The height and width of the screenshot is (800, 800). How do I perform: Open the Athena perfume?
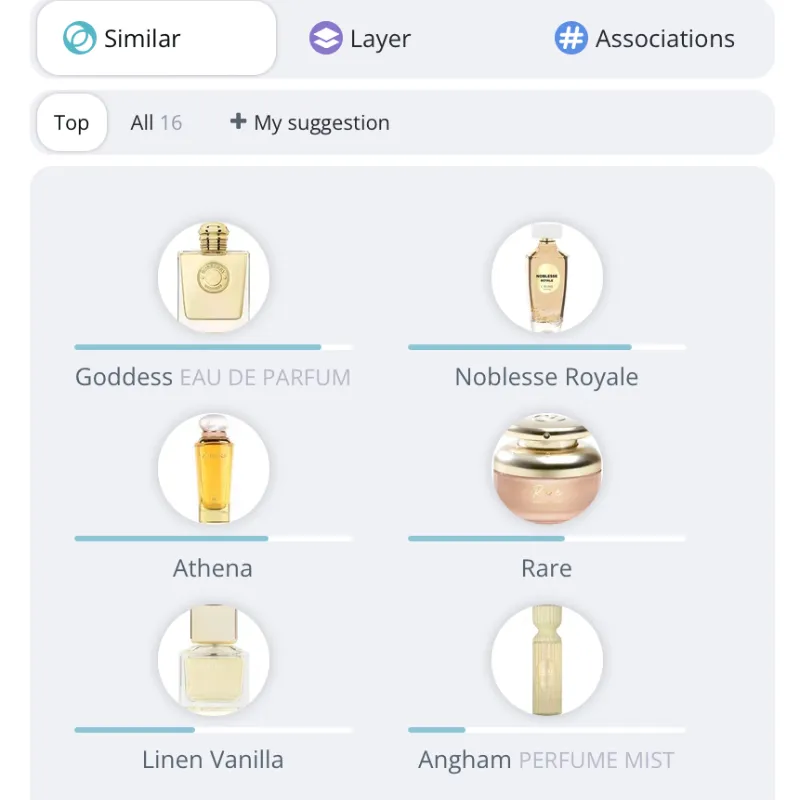coord(213,469)
